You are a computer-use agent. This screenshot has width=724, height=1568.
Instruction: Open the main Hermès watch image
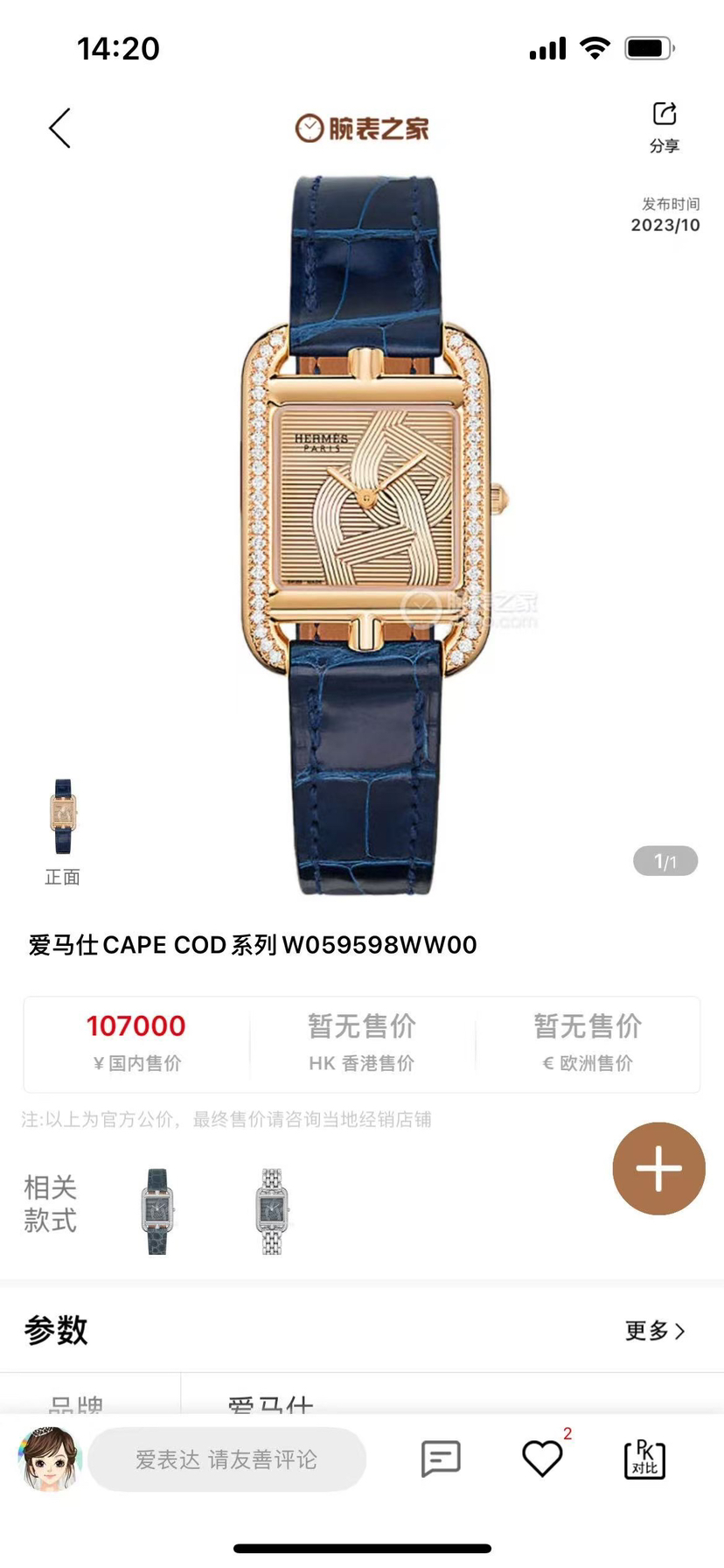[x=365, y=534]
